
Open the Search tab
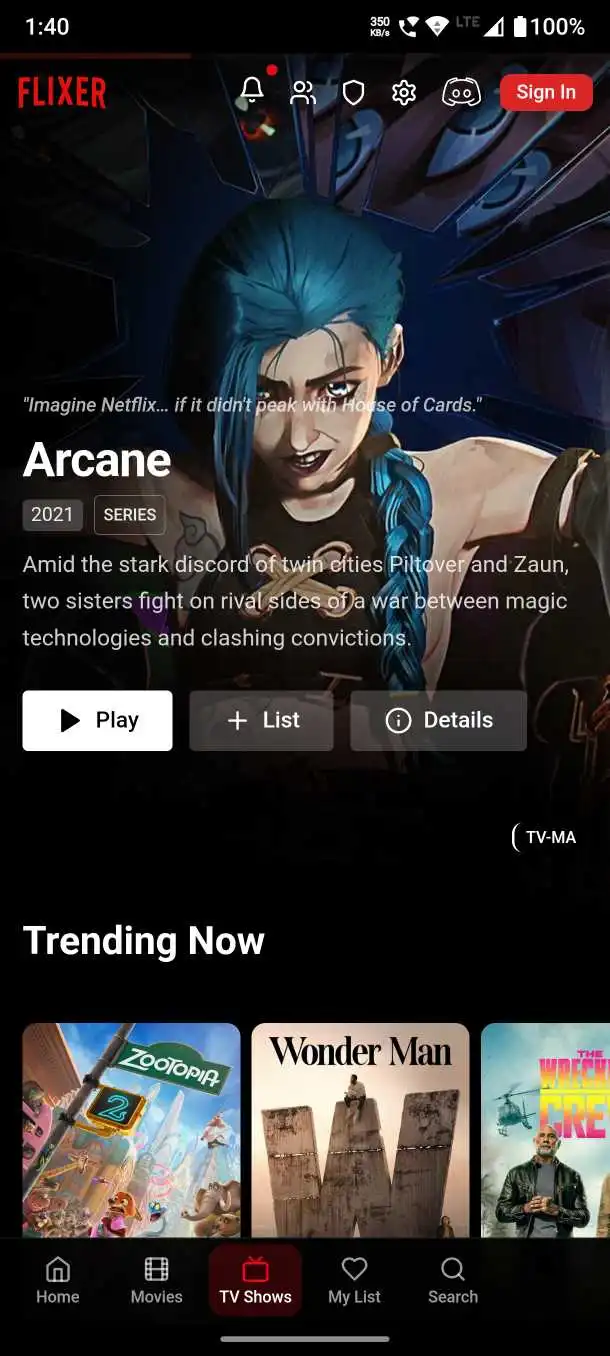pos(453,1281)
